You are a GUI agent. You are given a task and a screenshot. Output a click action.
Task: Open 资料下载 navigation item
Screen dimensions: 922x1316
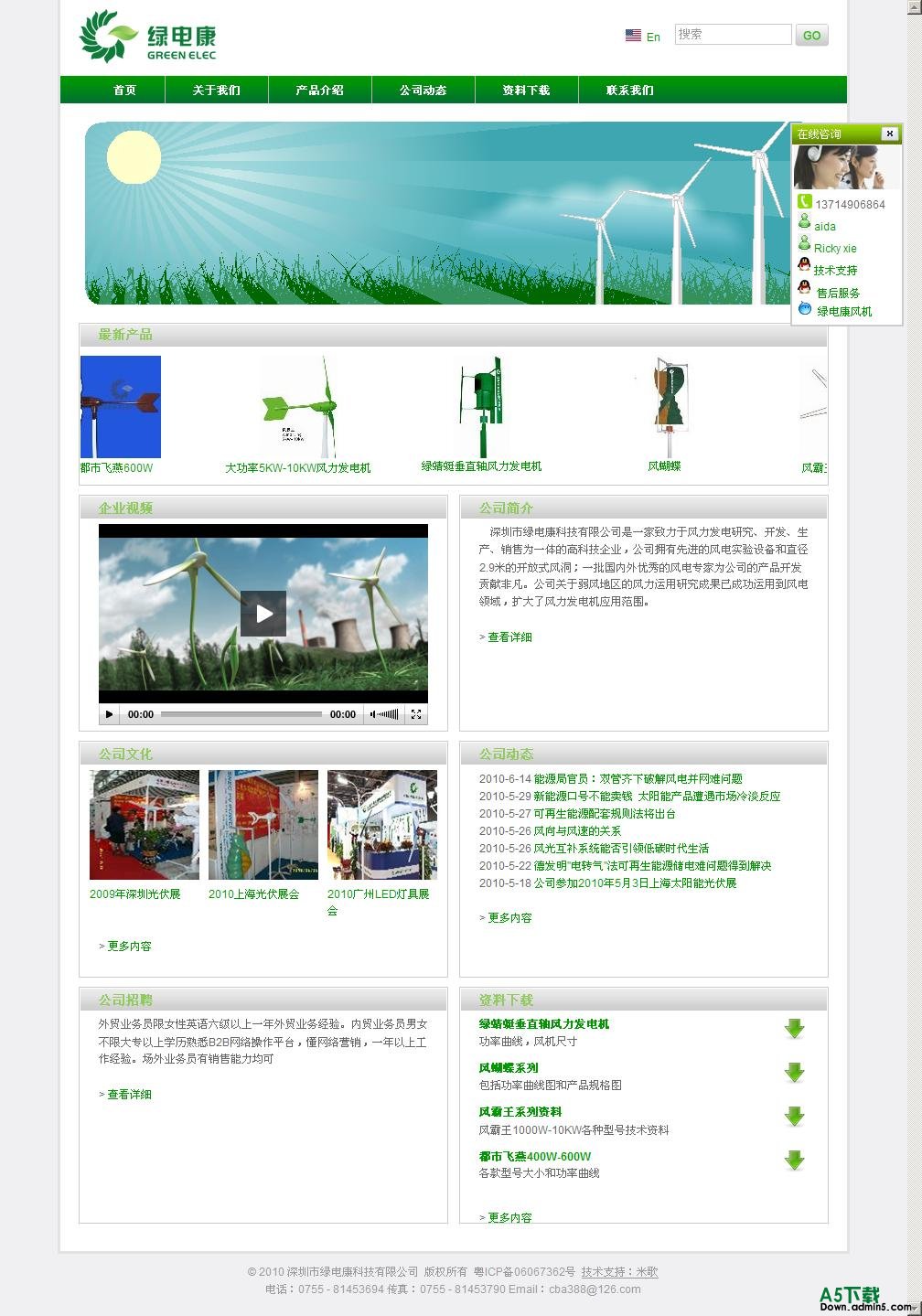526,90
